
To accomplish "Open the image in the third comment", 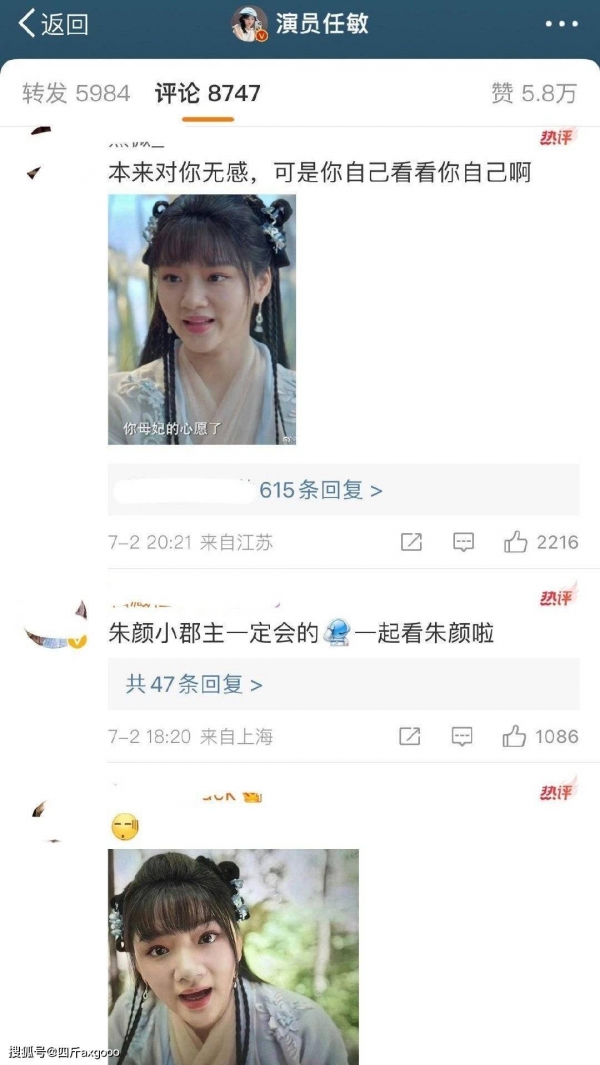I will (x=233, y=955).
